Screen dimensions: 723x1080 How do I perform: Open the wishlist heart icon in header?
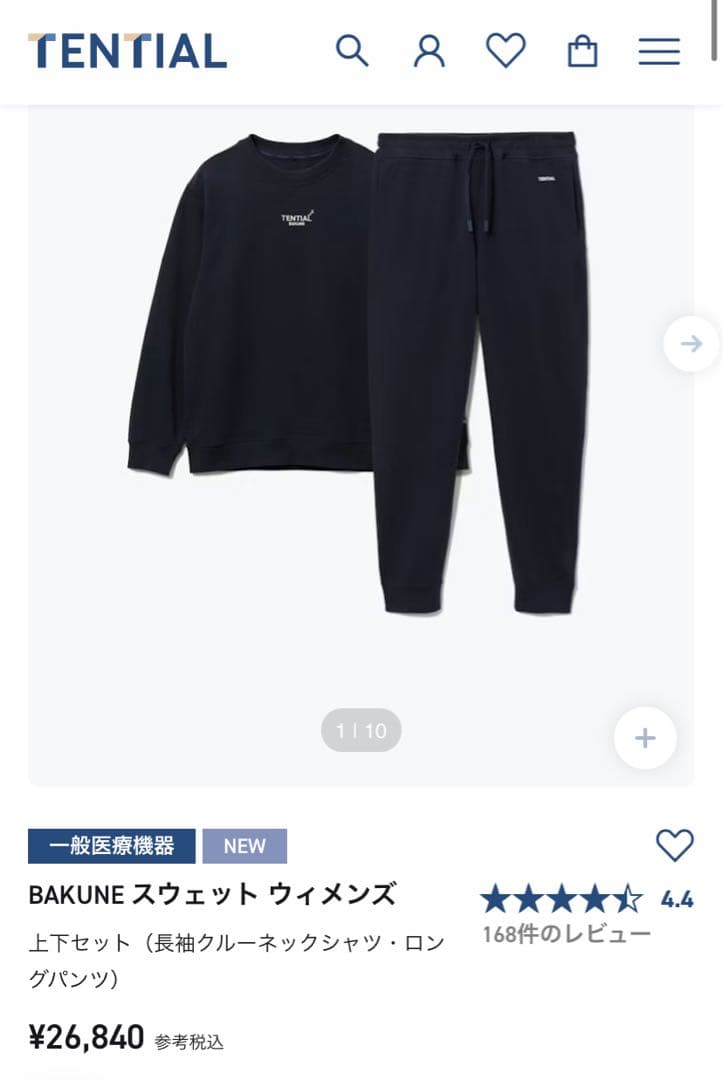[506, 50]
